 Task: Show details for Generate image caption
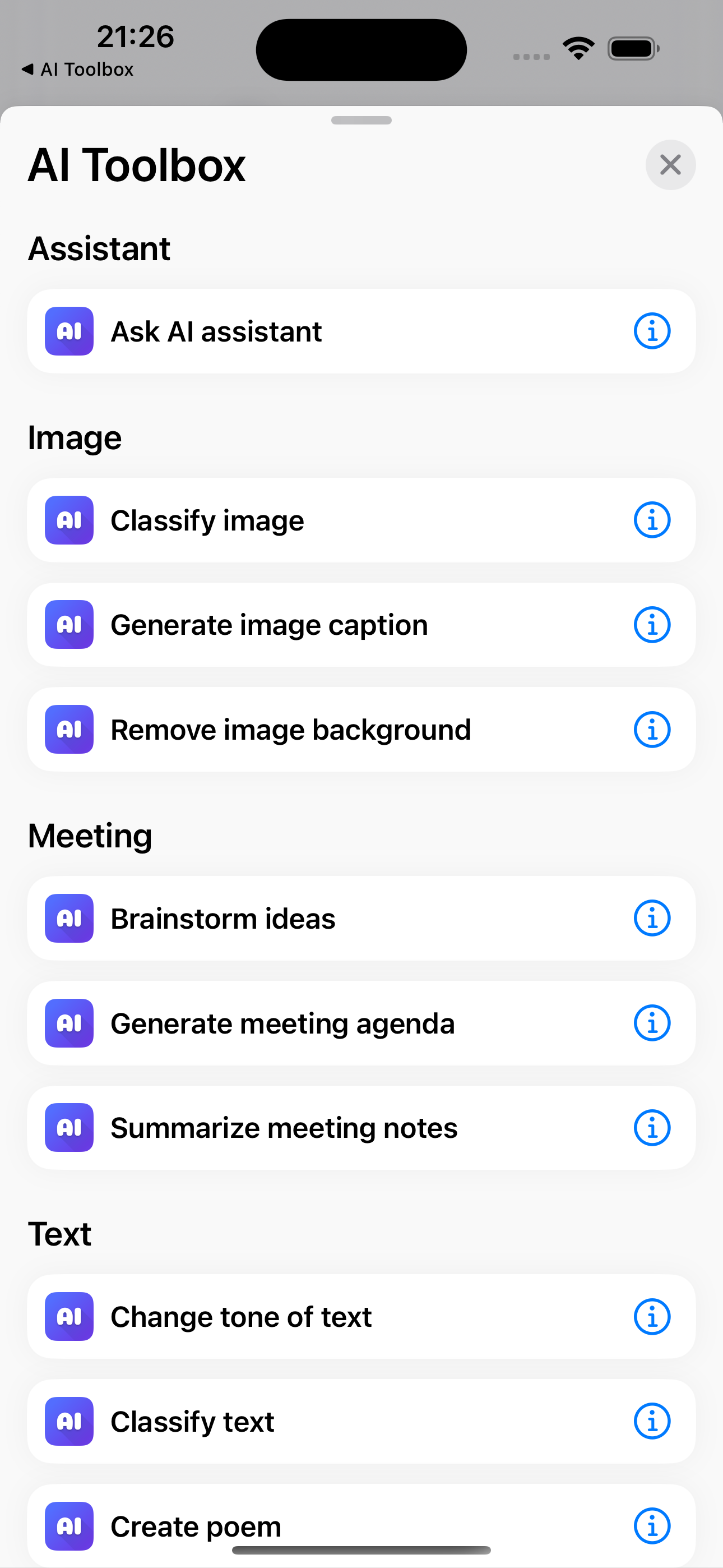(652, 625)
